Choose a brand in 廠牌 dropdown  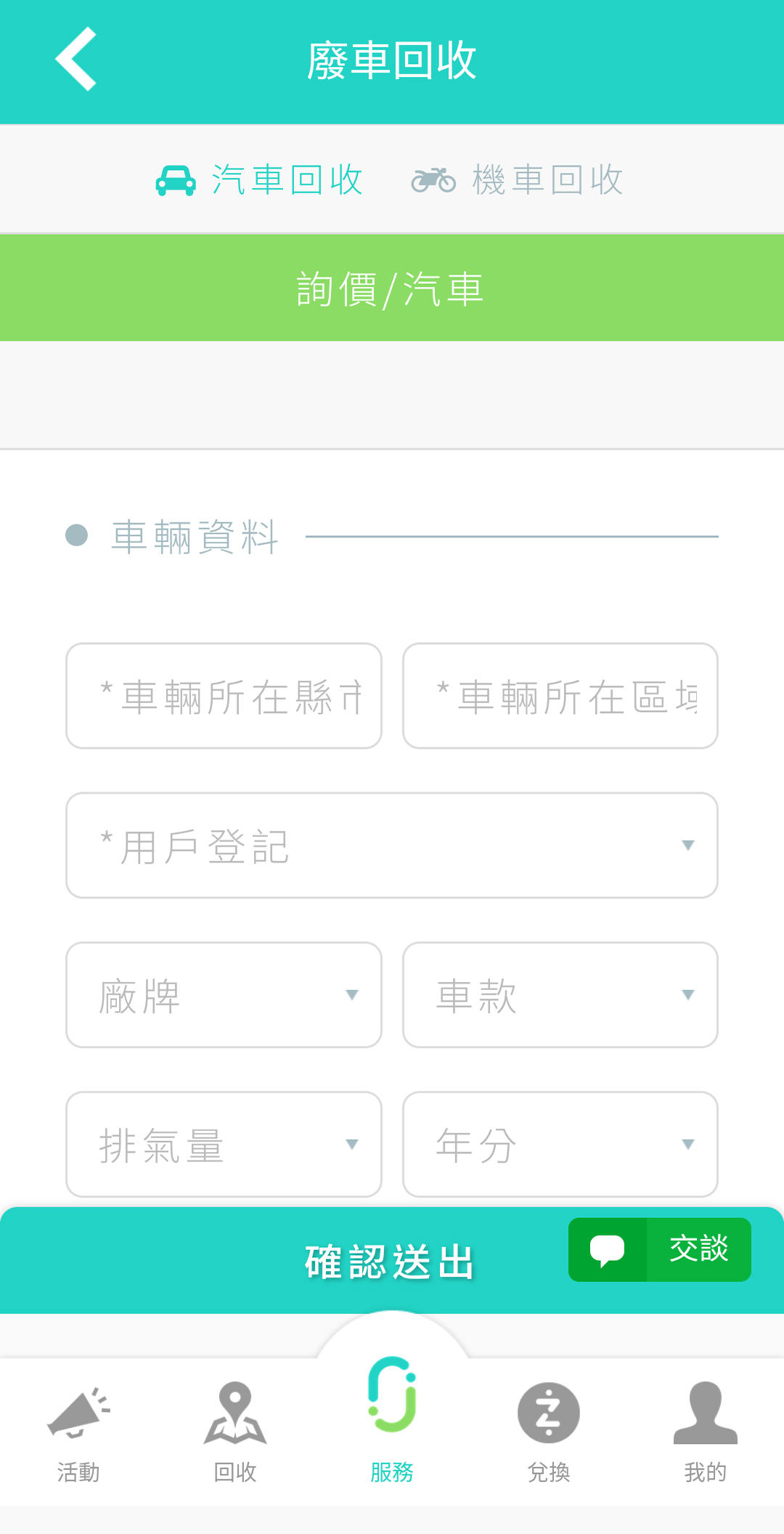(x=224, y=995)
